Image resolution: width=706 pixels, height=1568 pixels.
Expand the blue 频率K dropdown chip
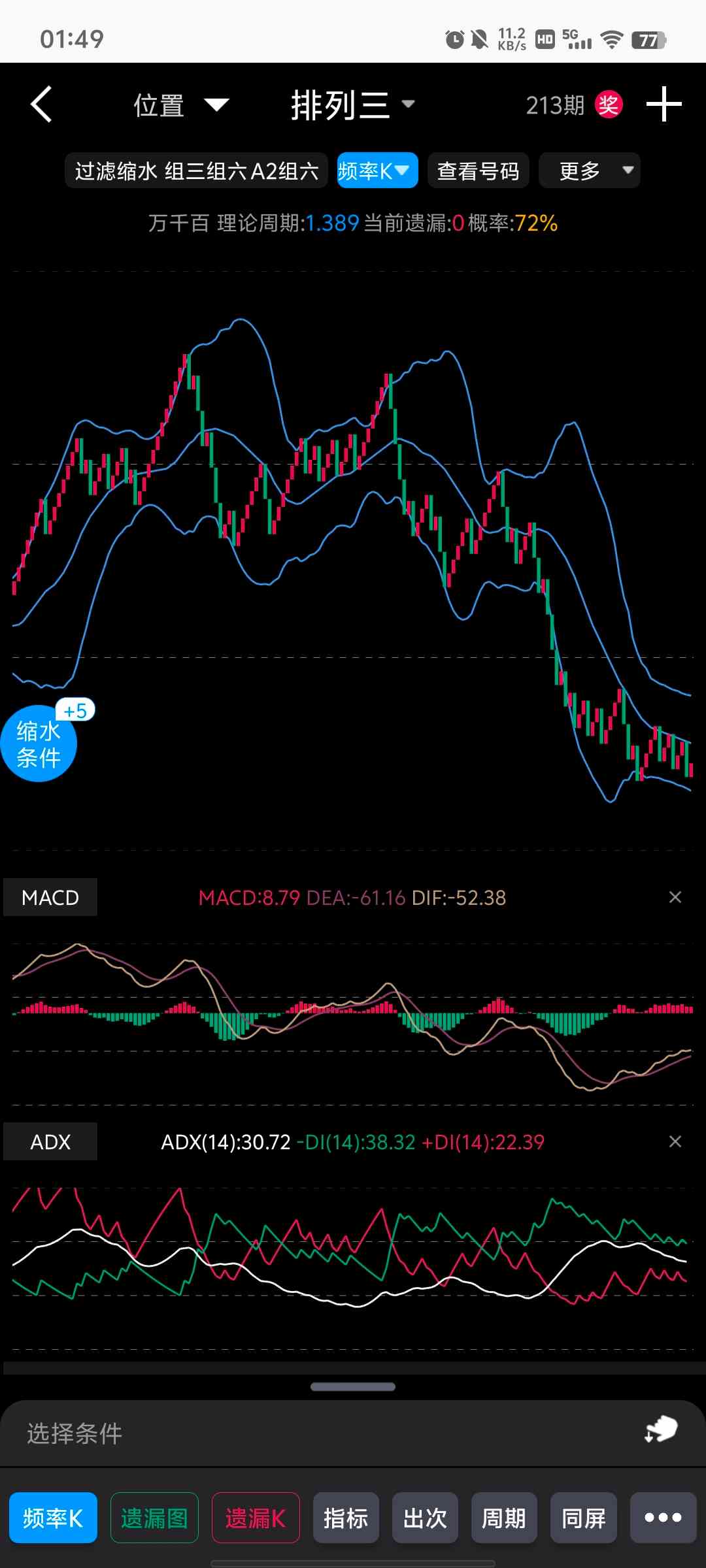[377, 171]
